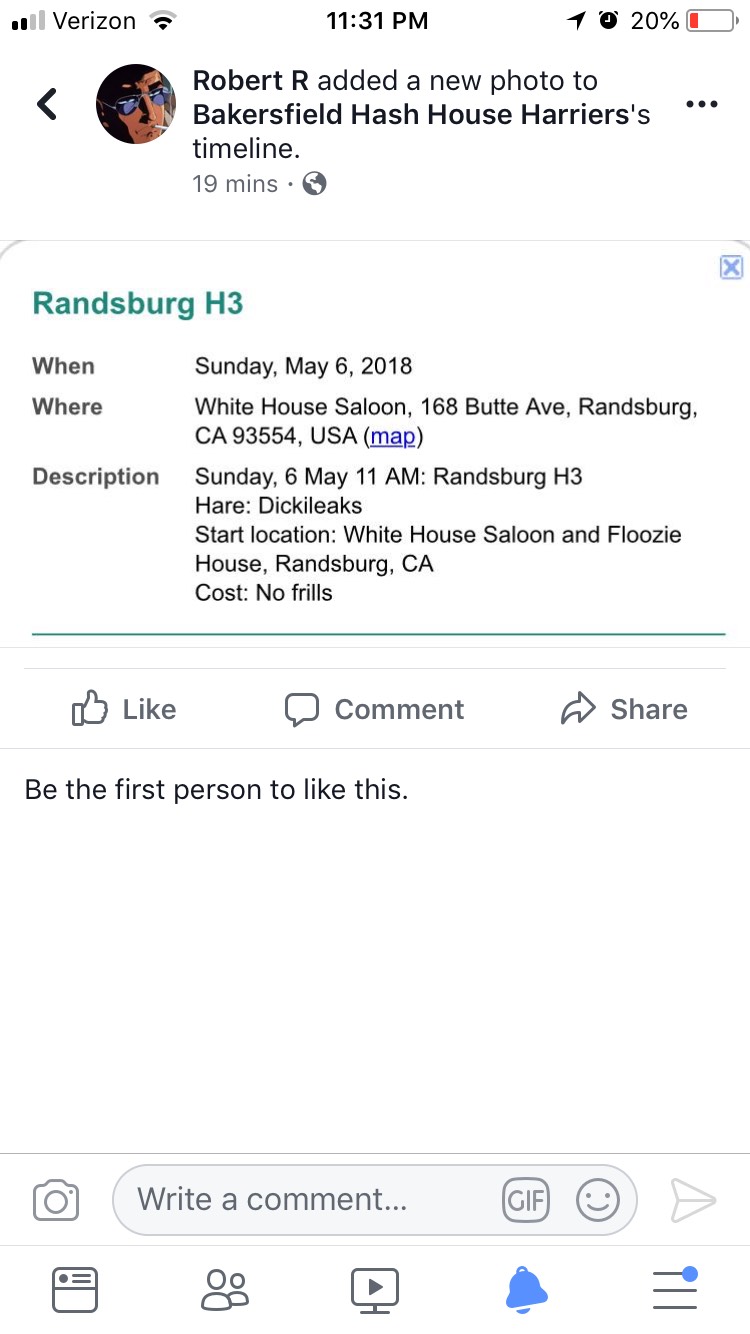The width and height of the screenshot is (750, 1334).
Task: Tap the Comment button under the post
Action: tap(375, 709)
